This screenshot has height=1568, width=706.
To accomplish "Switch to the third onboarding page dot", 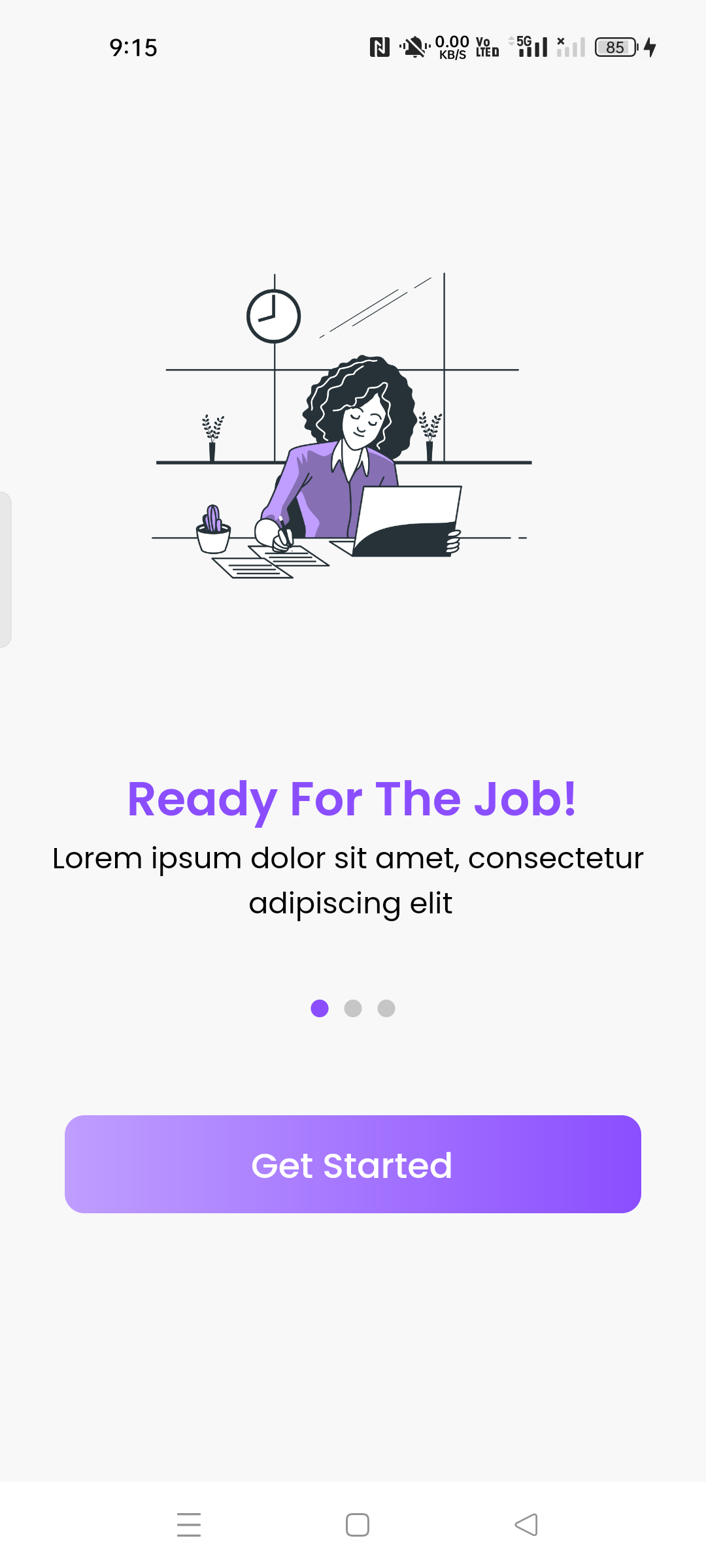I will [x=386, y=1008].
